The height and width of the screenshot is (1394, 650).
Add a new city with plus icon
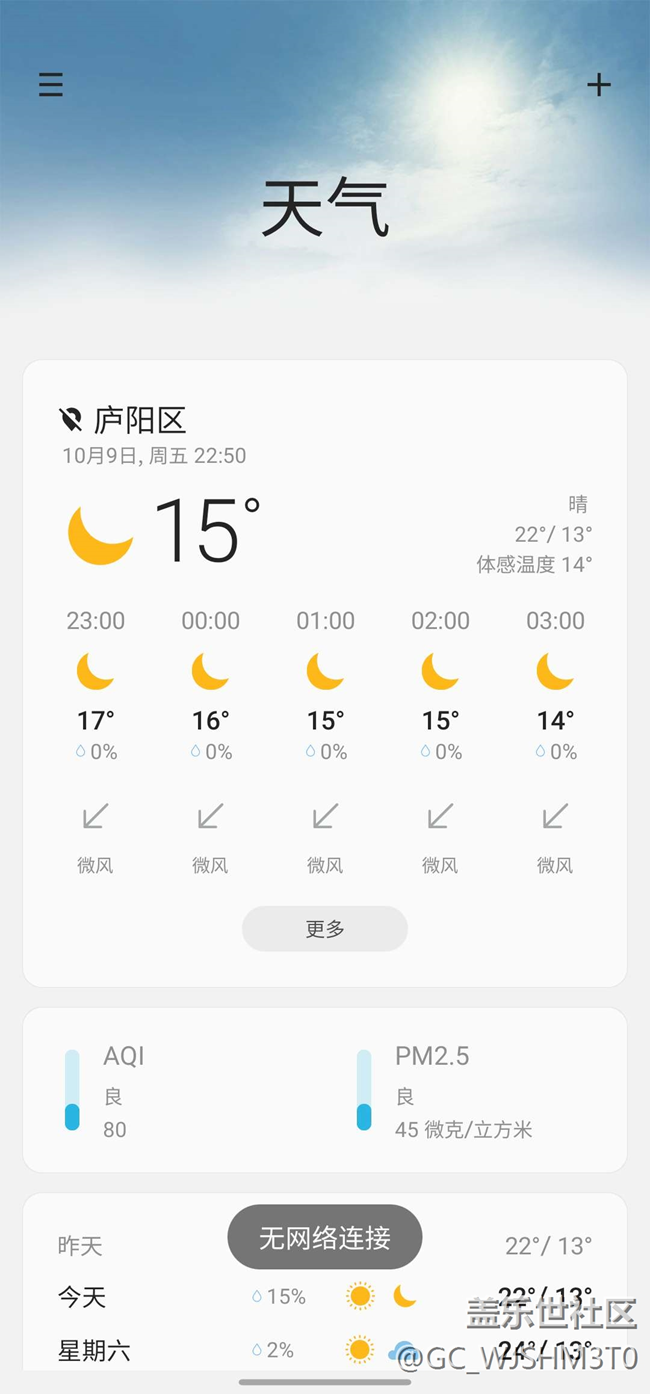[x=598, y=85]
